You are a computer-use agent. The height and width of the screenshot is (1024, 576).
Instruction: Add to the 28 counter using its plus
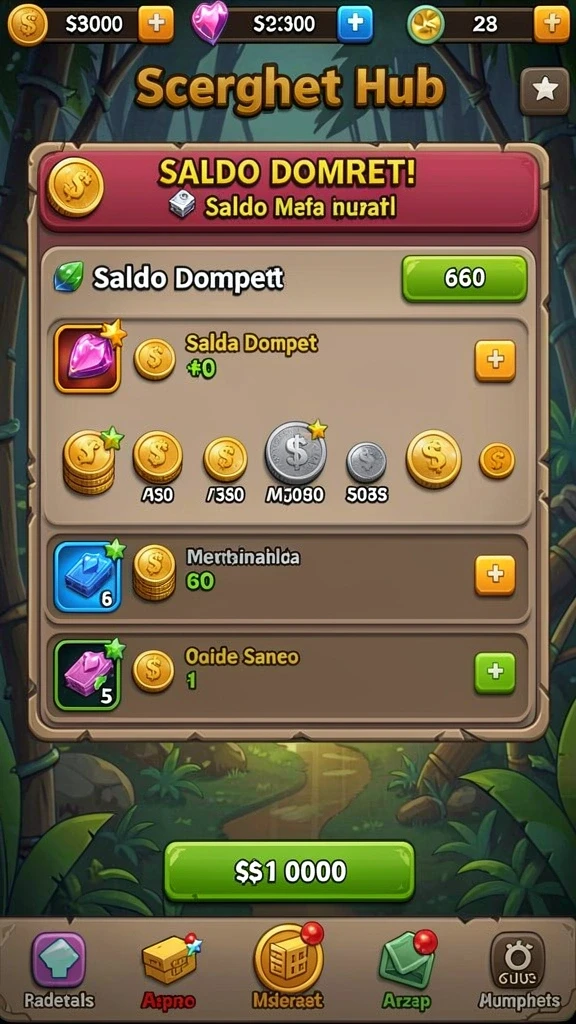pos(552,24)
